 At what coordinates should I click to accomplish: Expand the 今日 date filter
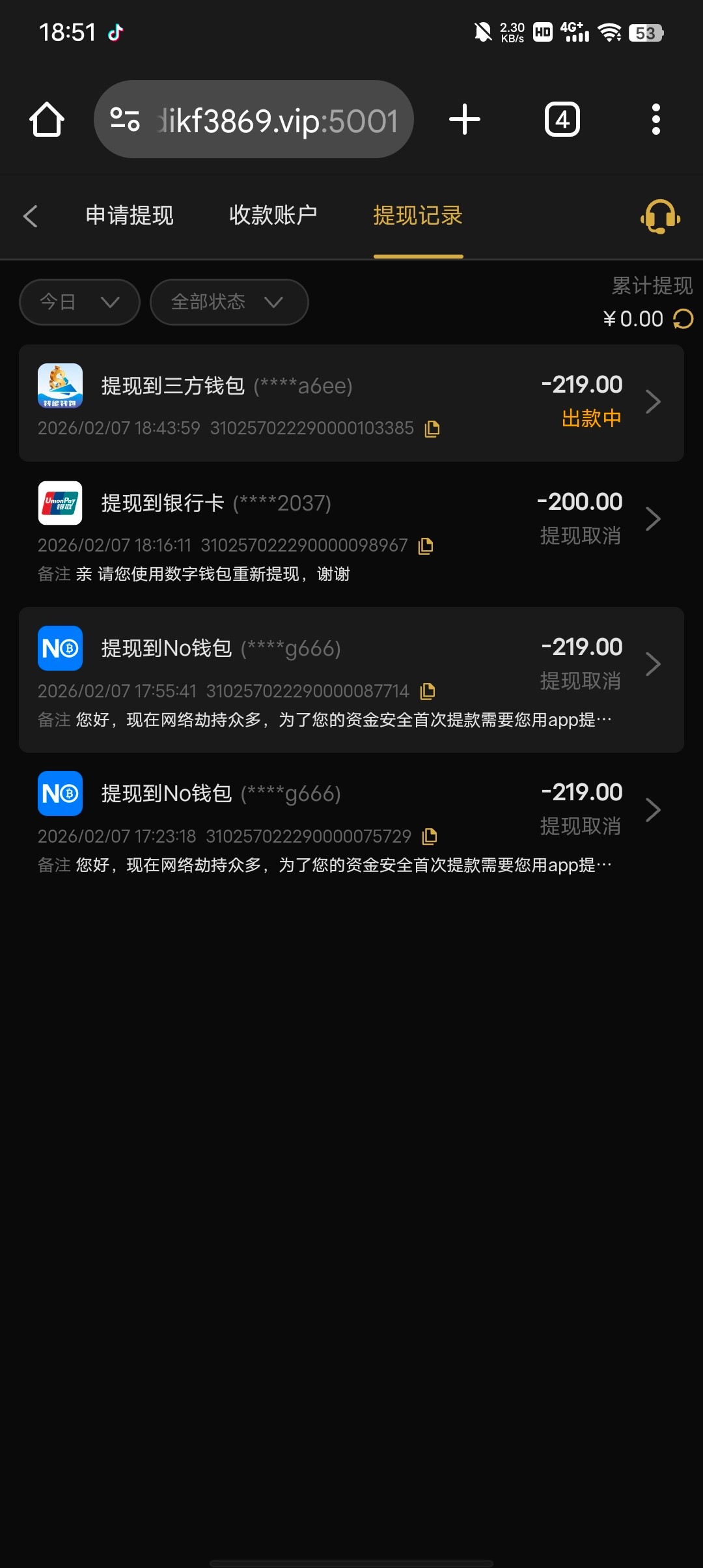click(79, 302)
